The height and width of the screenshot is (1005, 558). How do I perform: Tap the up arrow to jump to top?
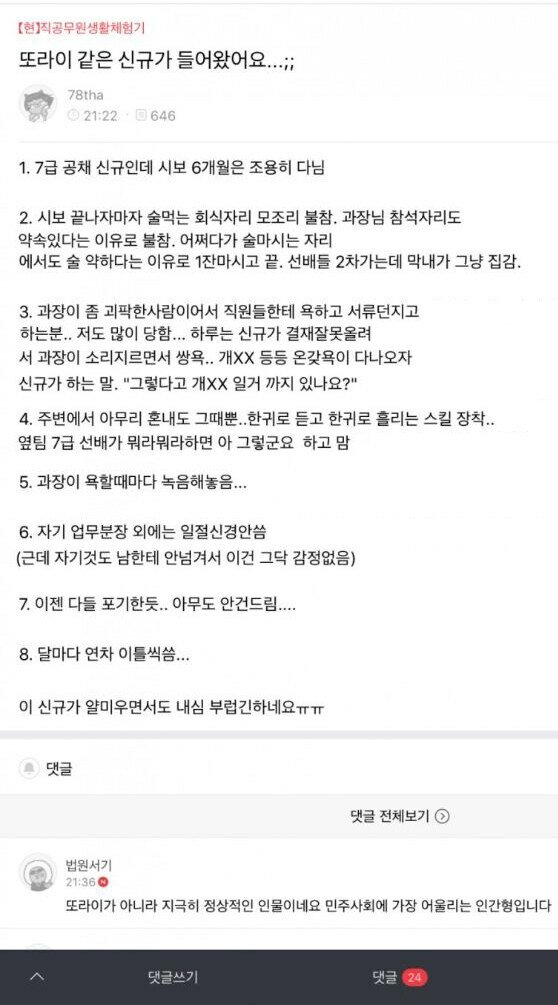(37, 977)
